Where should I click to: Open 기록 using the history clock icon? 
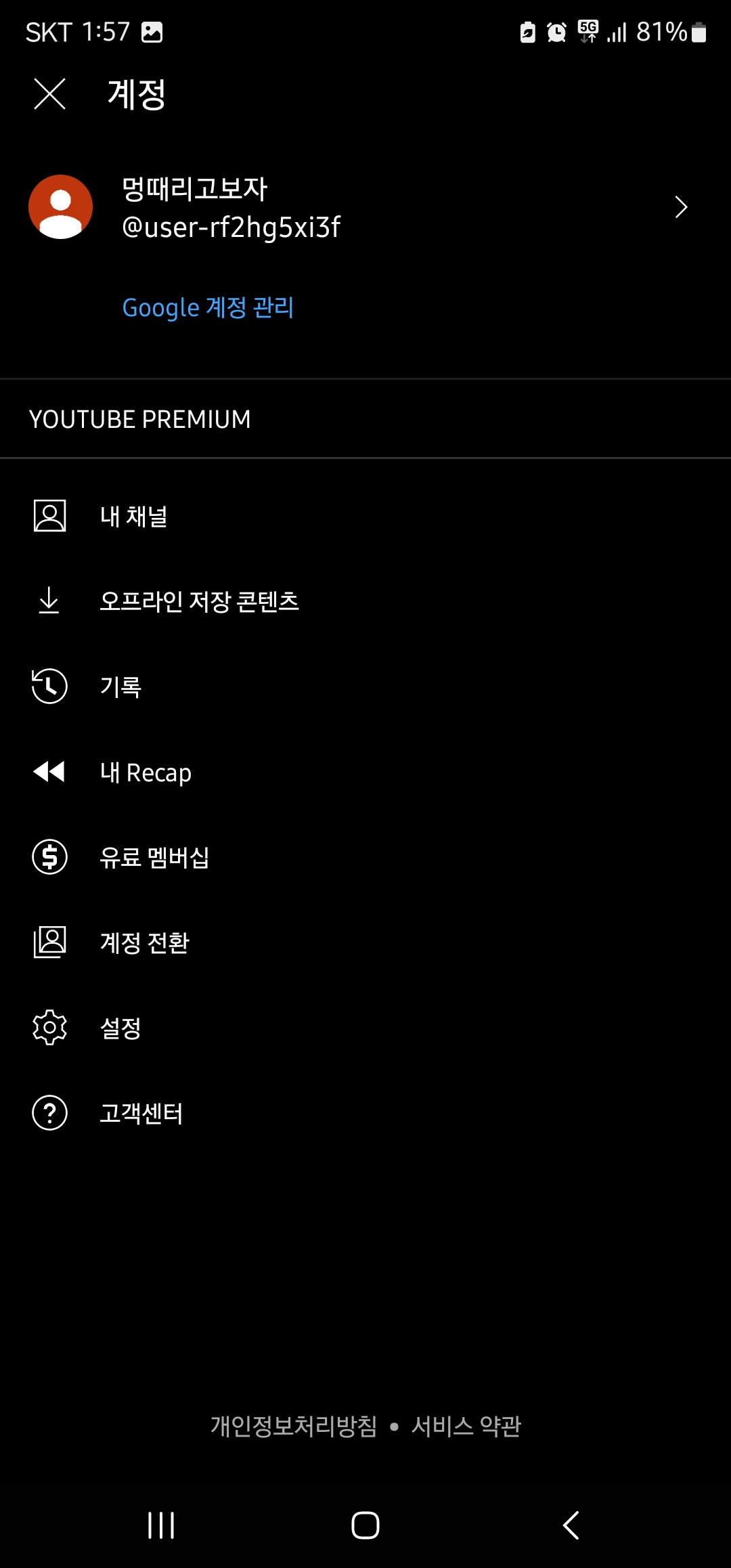coord(49,686)
